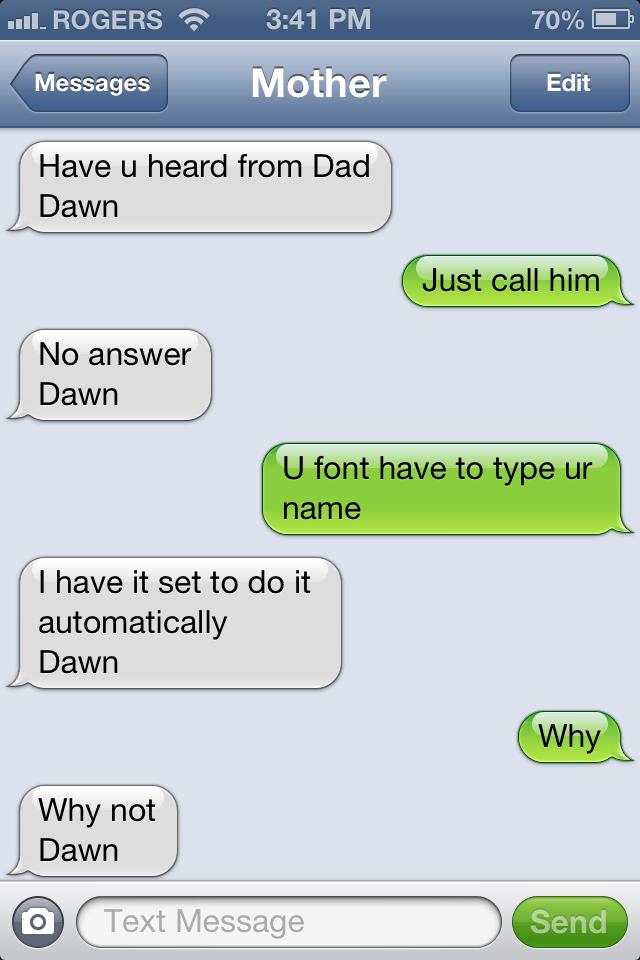
Task: Tap the Send button
Action: [568, 921]
